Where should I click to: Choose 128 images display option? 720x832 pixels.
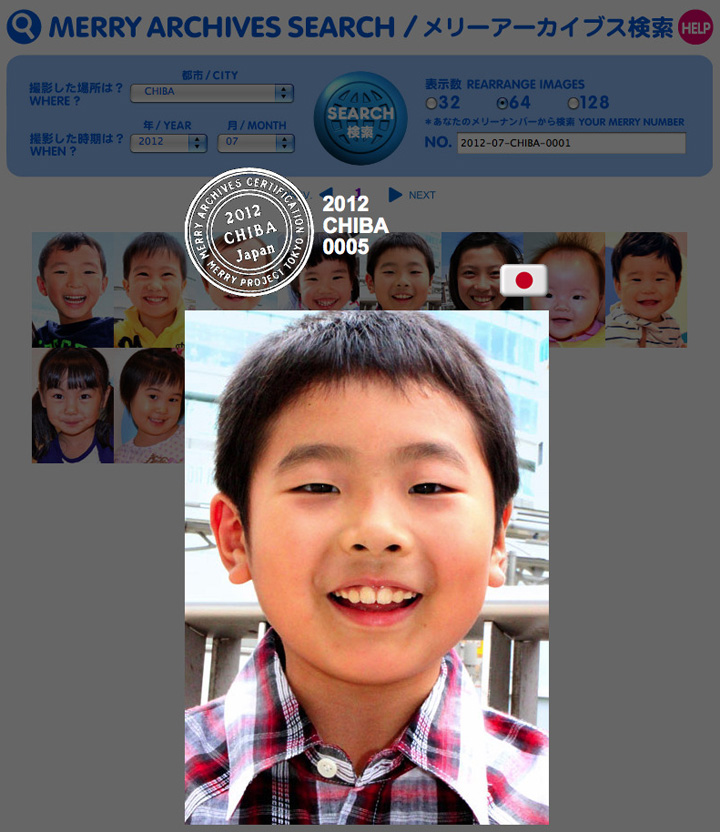coord(573,103)
